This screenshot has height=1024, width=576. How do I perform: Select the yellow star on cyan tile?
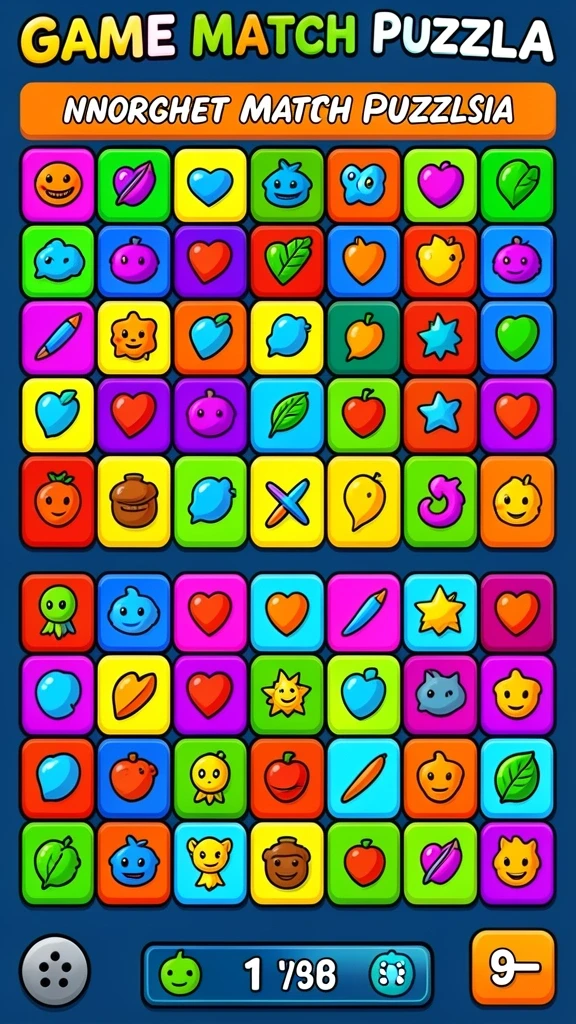[x=441, y=613]
